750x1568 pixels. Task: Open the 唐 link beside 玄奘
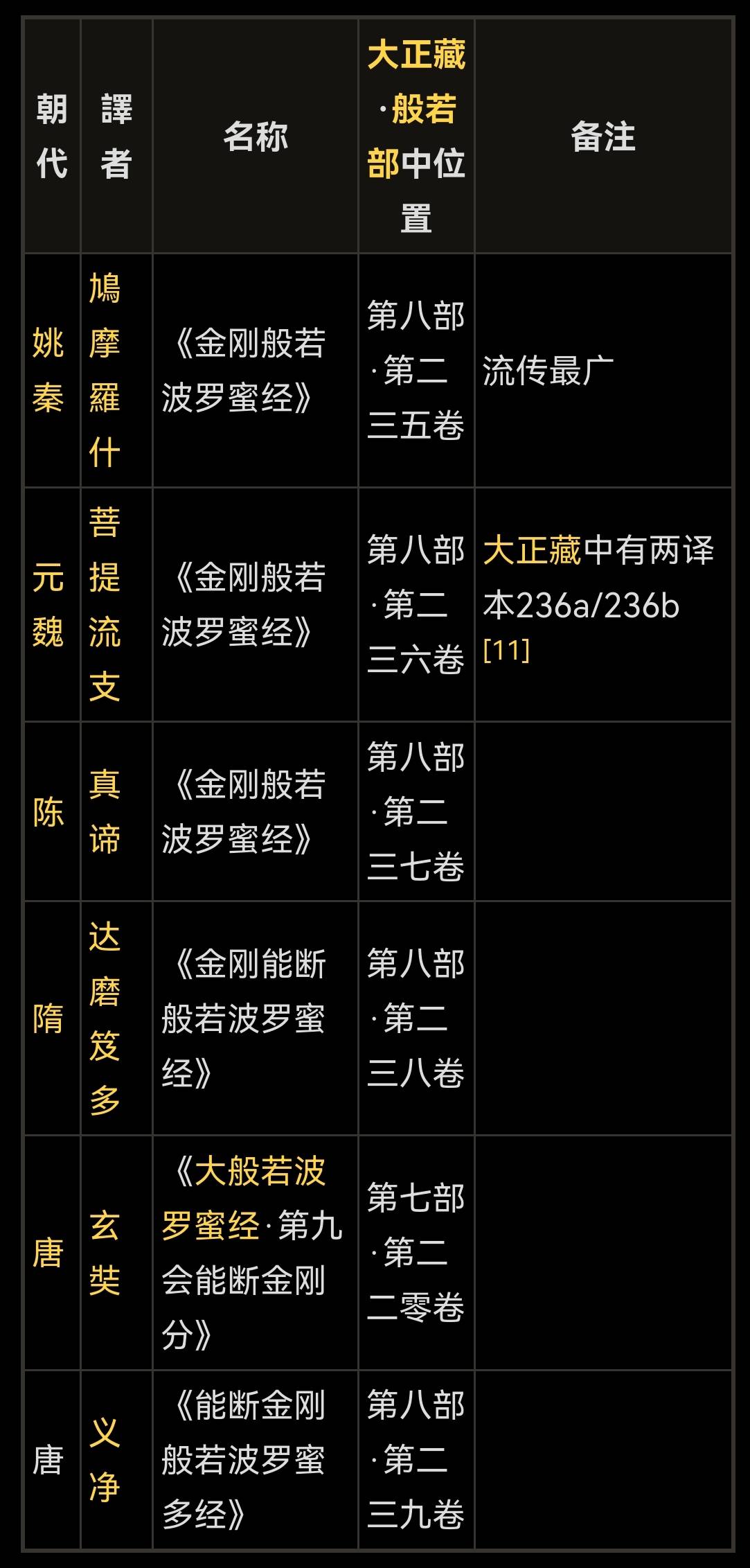(x=48, y=1253)
